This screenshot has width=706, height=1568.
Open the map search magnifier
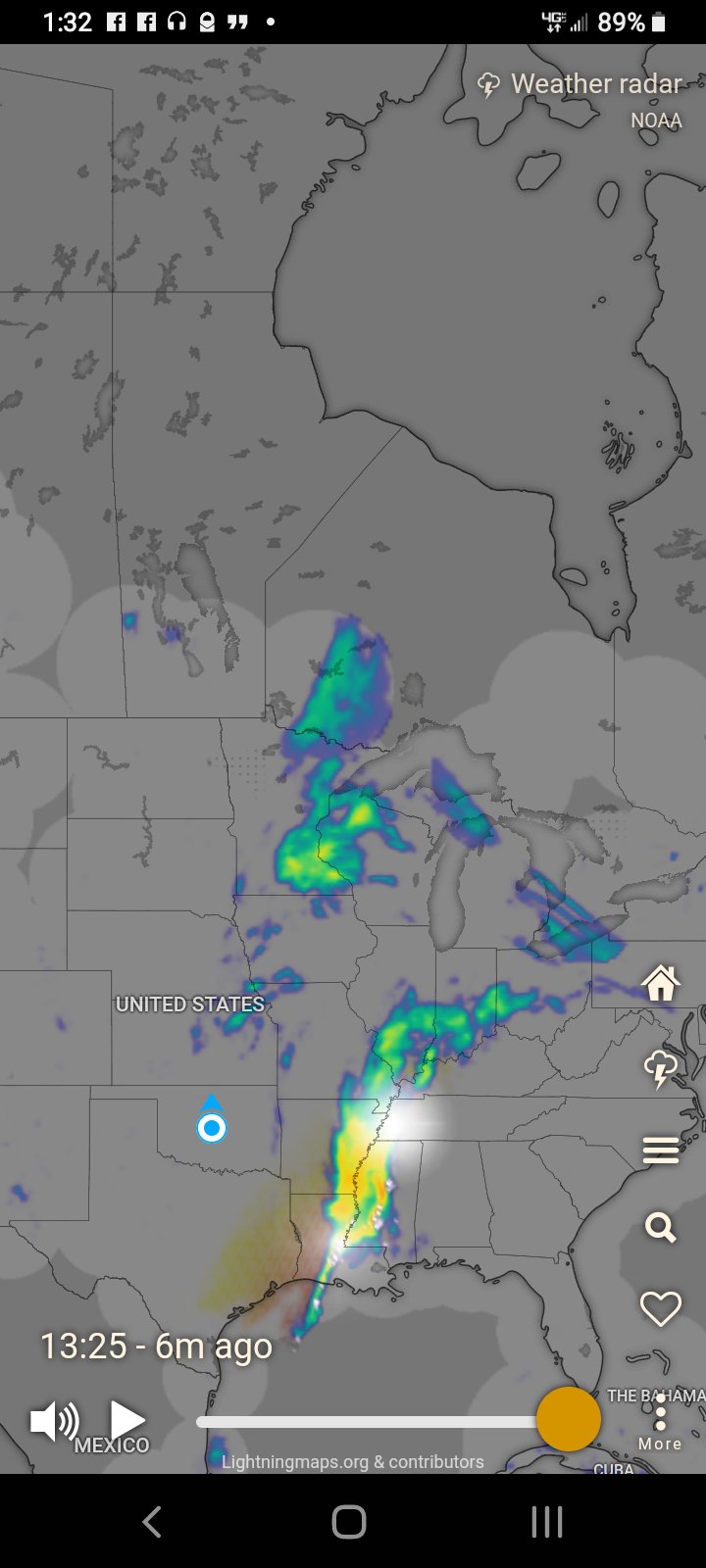pos(661,1226)
